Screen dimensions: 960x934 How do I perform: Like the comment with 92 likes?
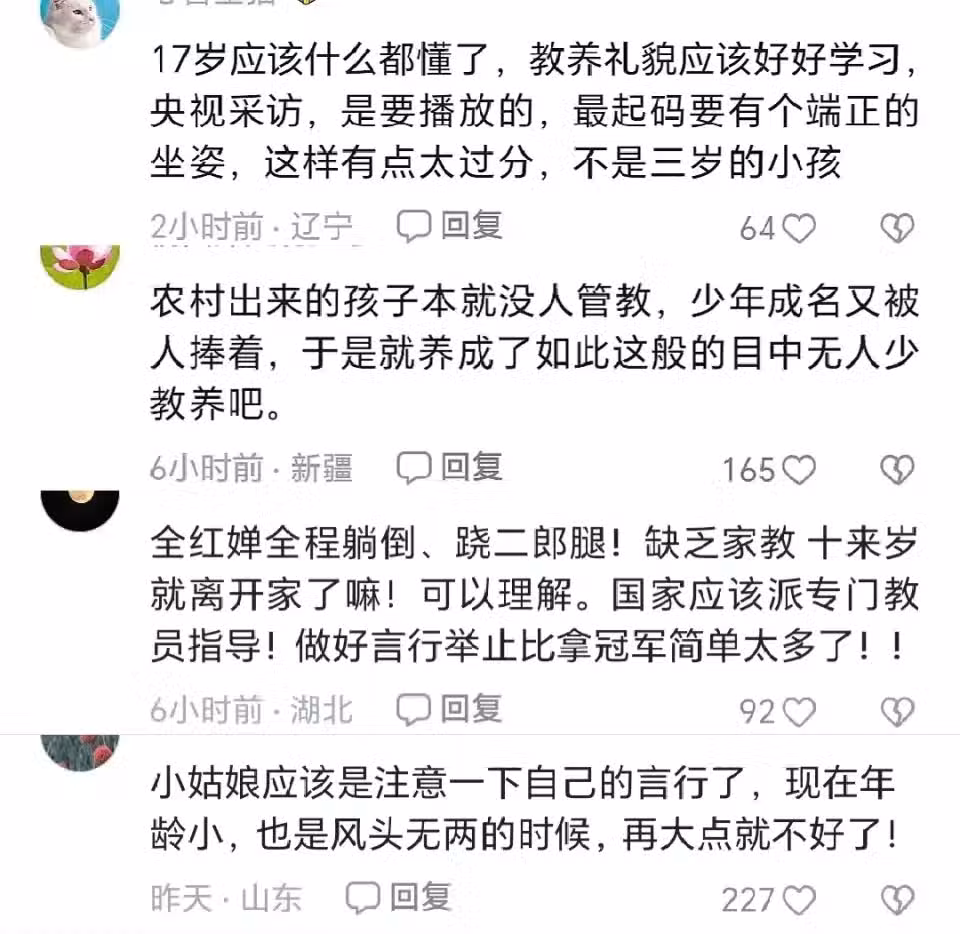(x=798, y=711)
